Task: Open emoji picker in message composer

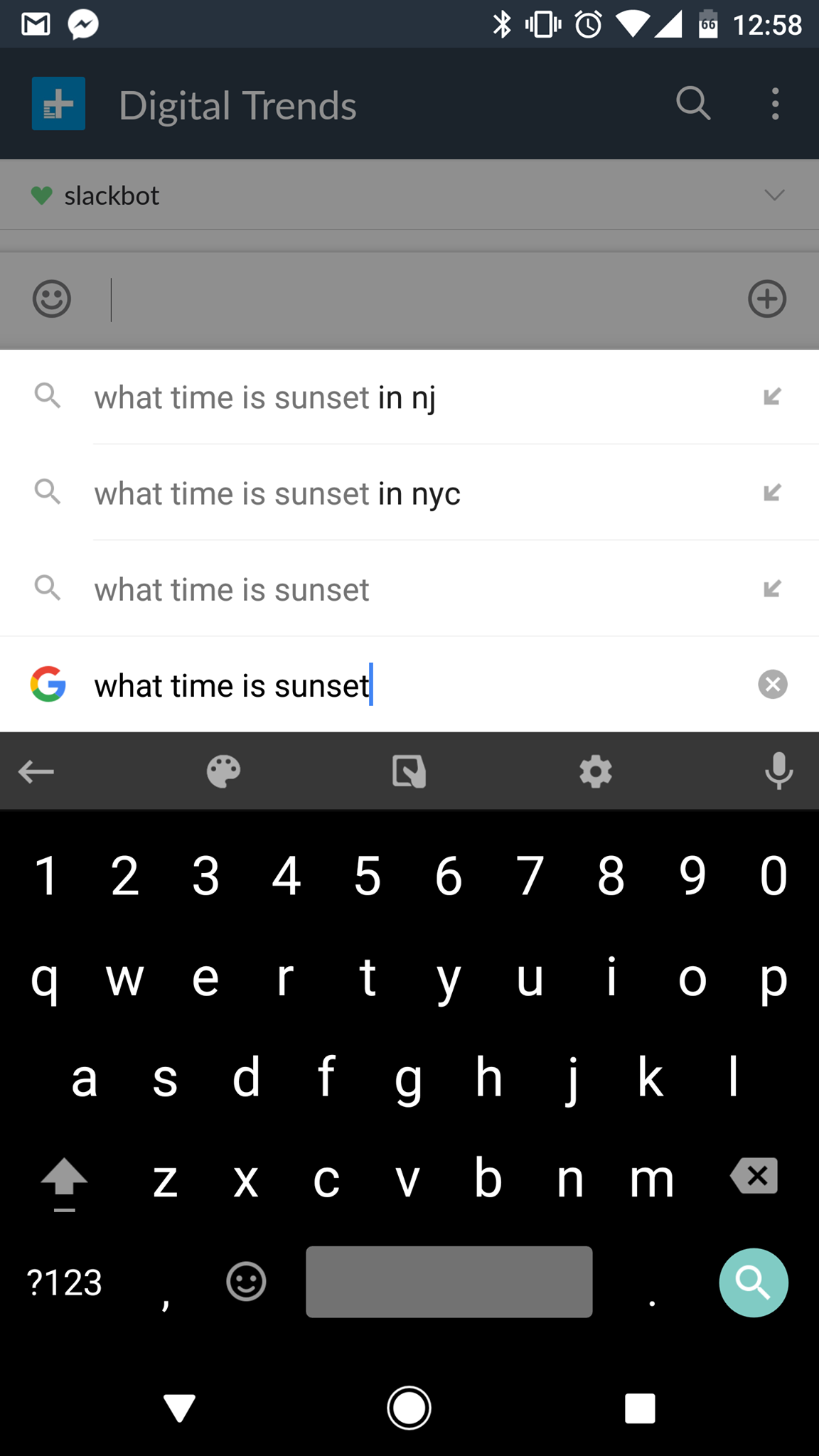Action: click(52, 299)
